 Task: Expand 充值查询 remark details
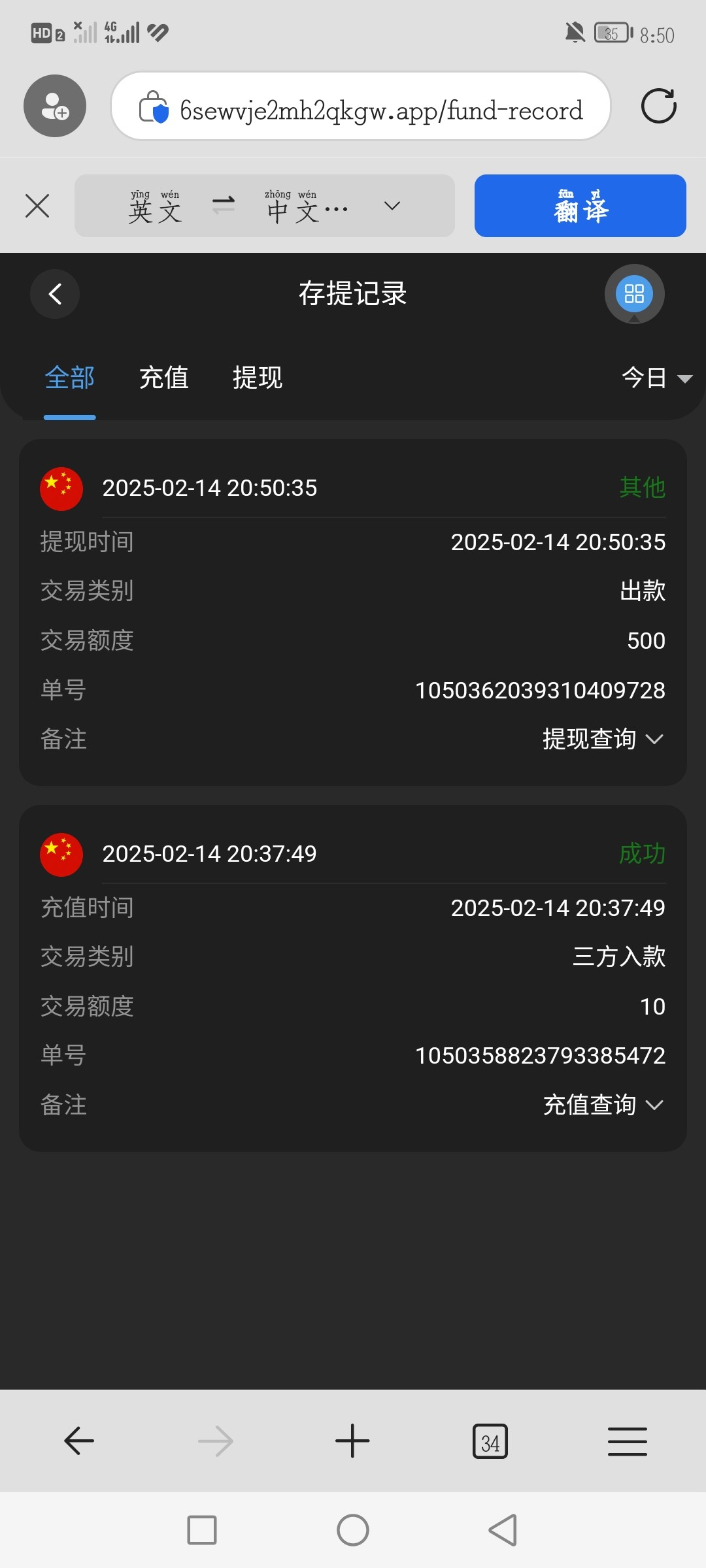[603, 1105]
